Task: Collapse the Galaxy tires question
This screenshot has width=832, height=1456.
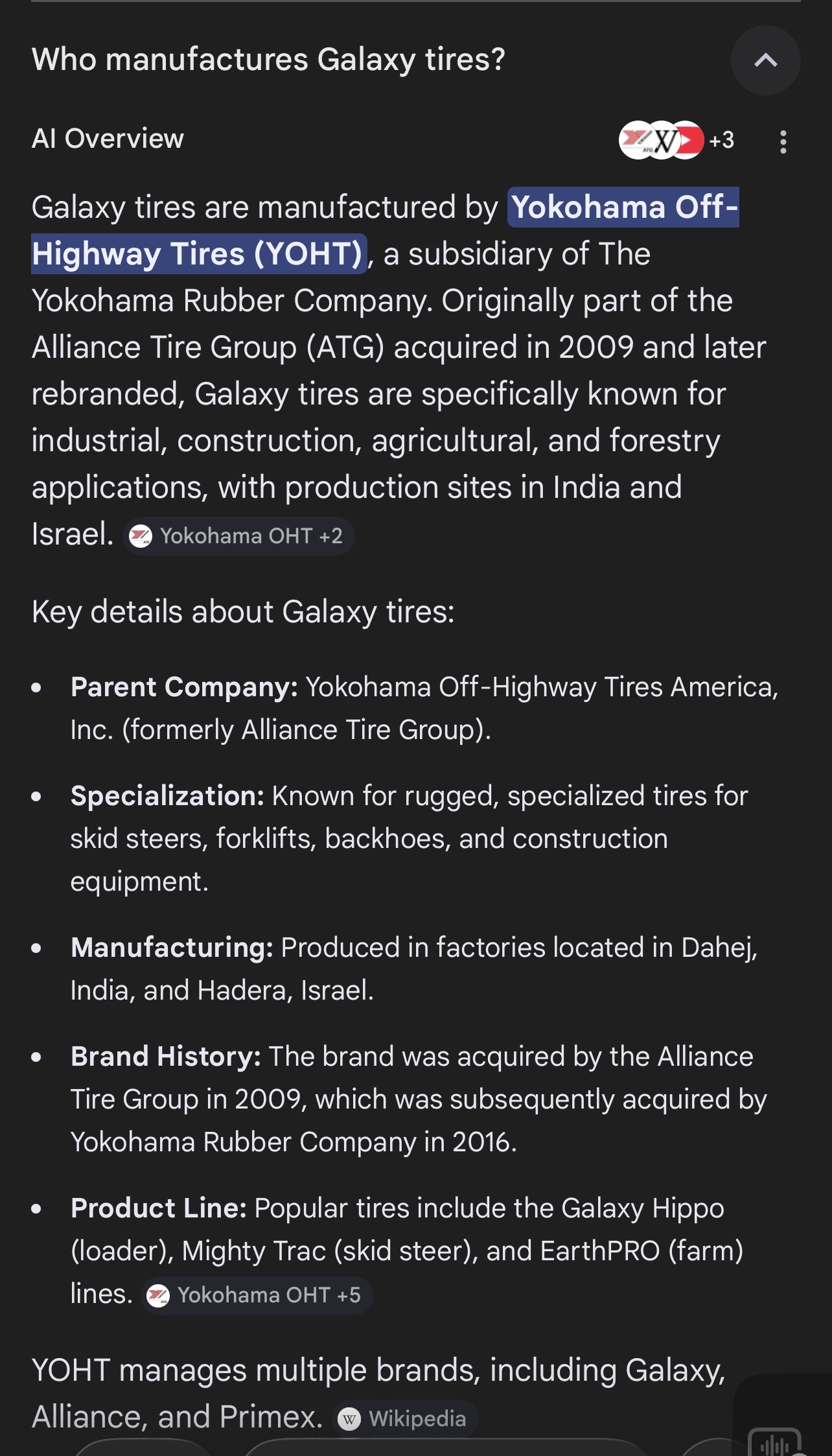Action: click(765, 60)
